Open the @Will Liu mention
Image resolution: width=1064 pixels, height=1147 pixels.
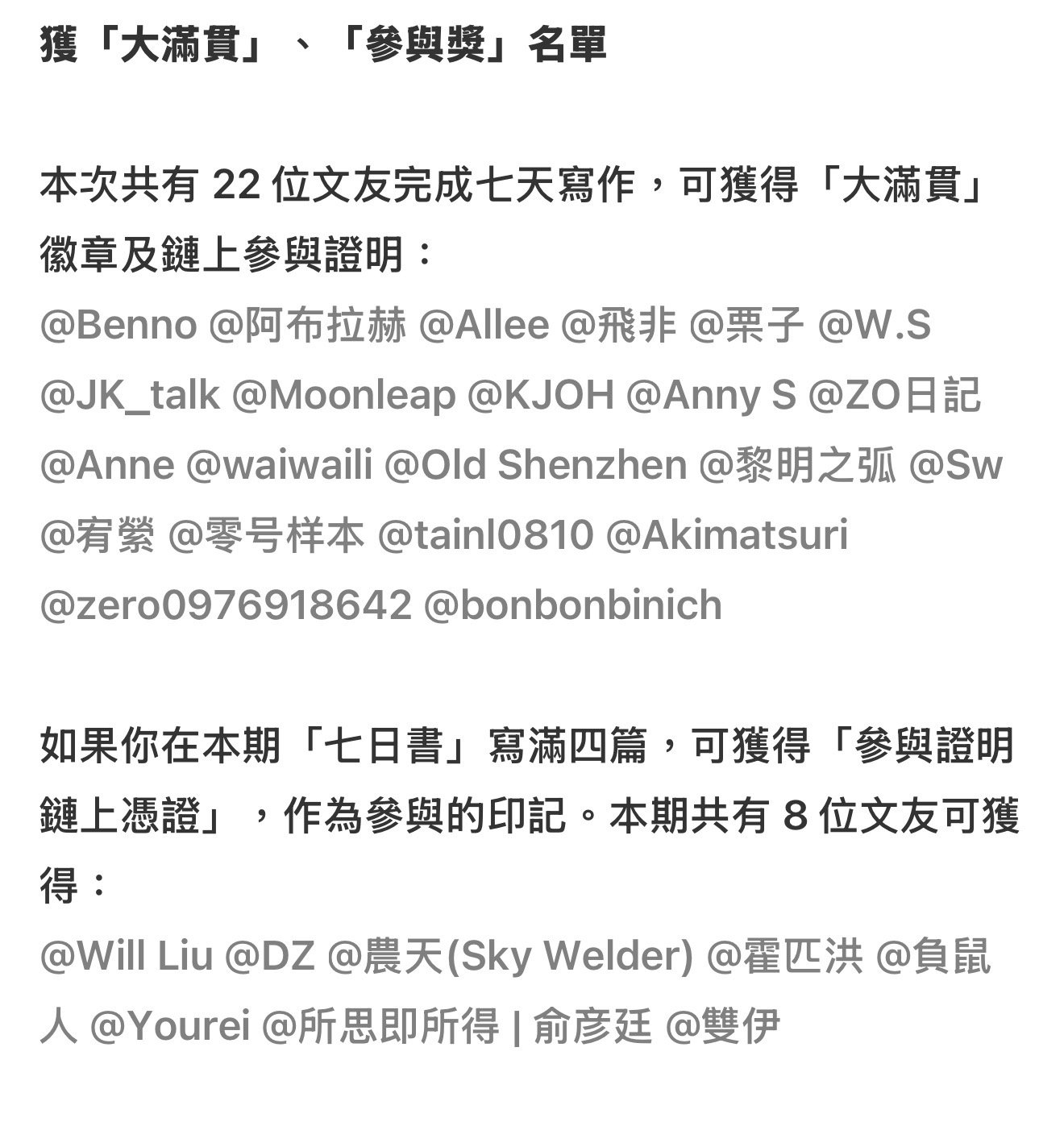[x=126, y=957]
